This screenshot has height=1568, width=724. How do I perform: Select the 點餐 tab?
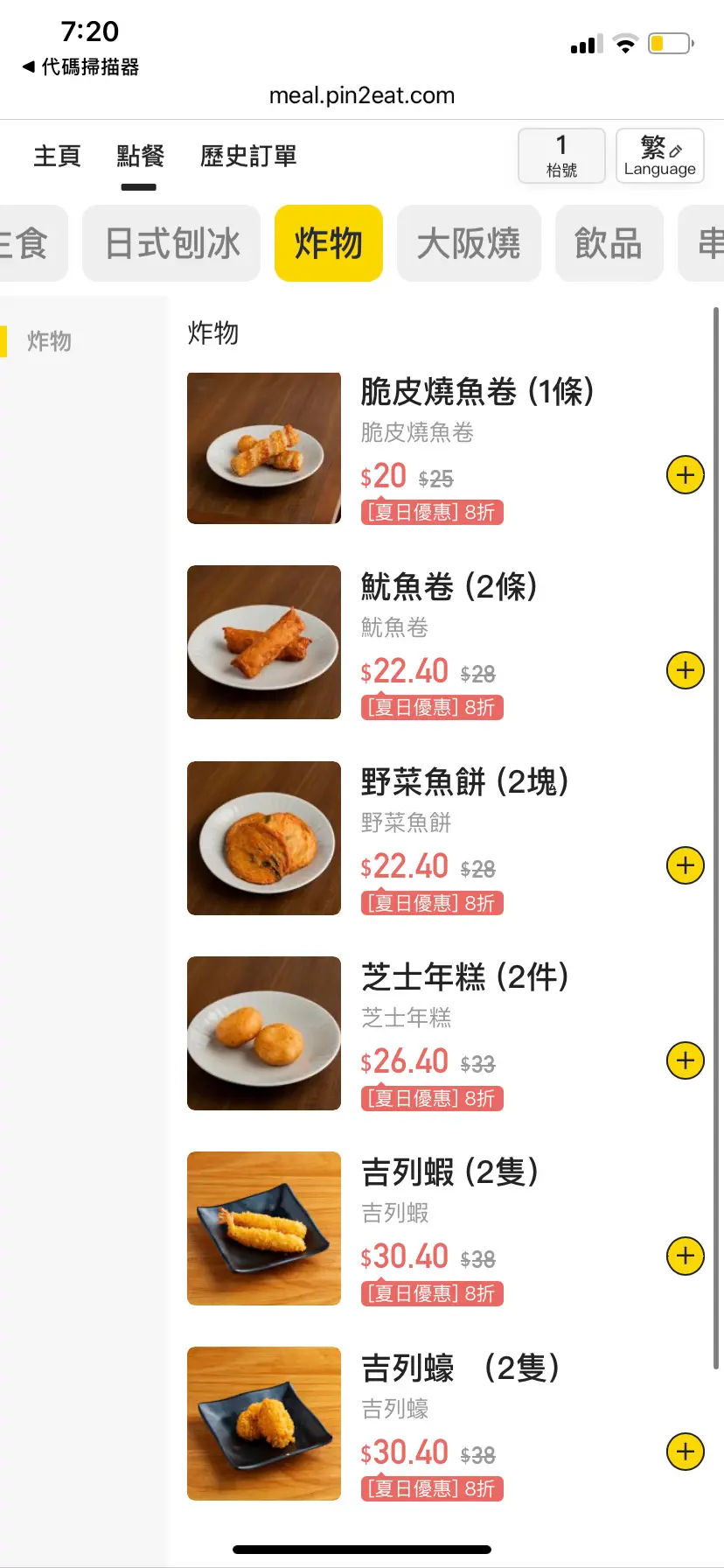140,157
